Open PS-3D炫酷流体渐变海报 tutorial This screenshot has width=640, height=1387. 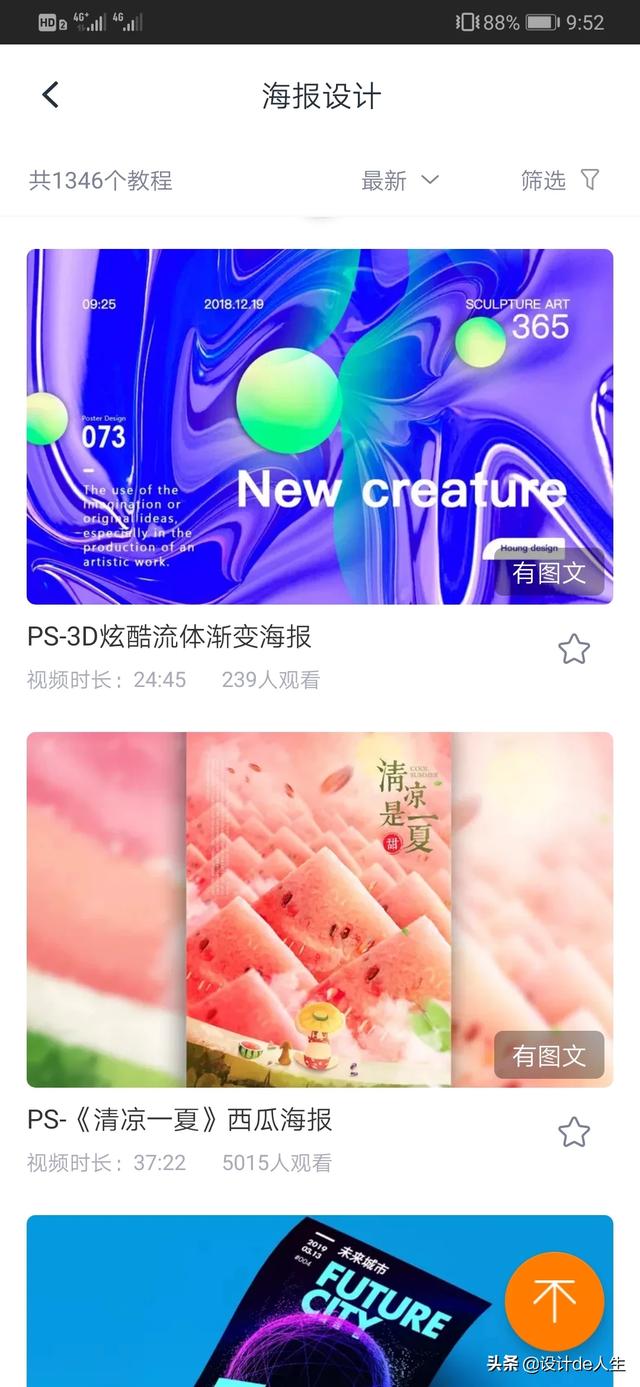[320, 427]
